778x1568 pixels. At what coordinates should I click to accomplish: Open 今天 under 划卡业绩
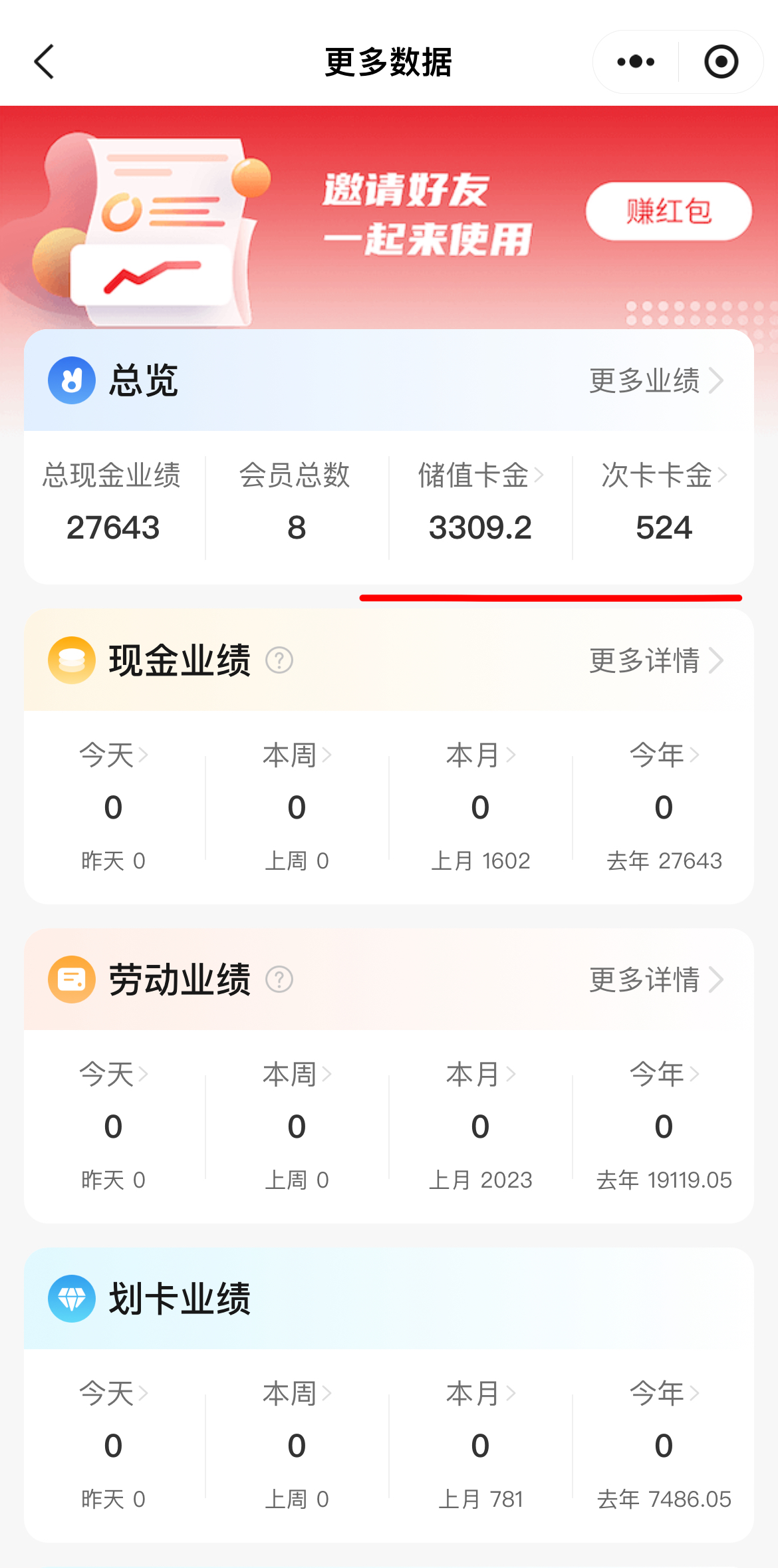(x=113, y=1394)
